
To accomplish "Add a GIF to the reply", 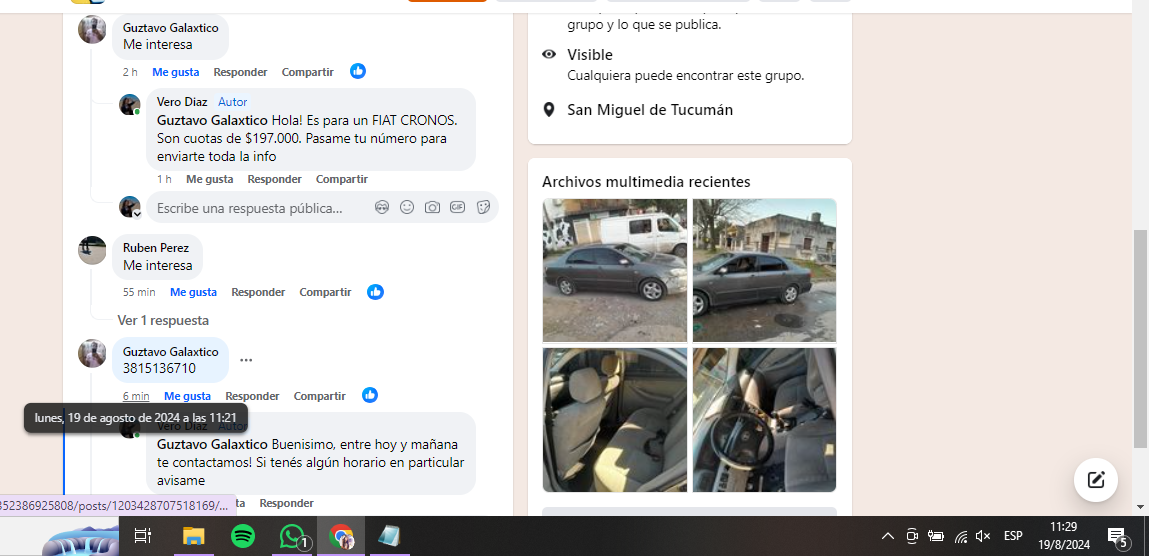I will [x=457, y=207].
